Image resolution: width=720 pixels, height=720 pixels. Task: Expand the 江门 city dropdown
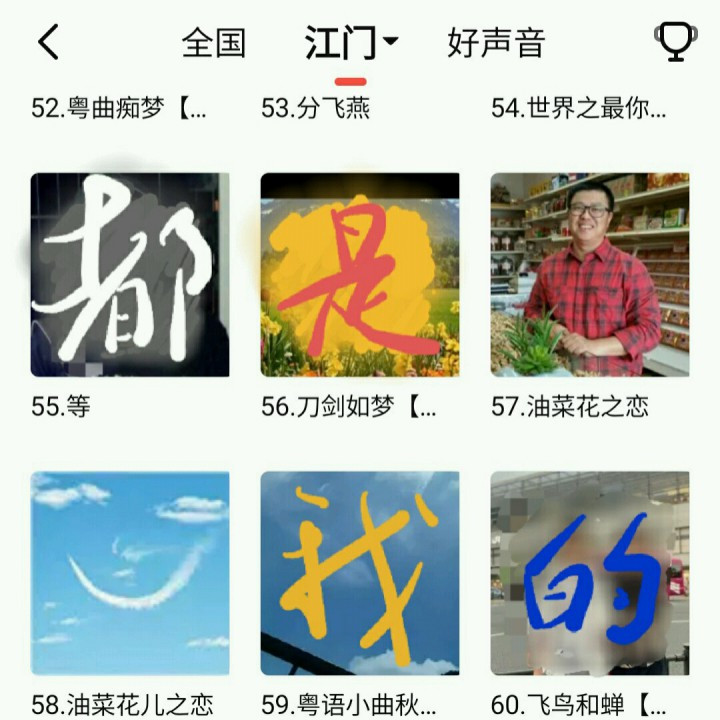[351, 43]
